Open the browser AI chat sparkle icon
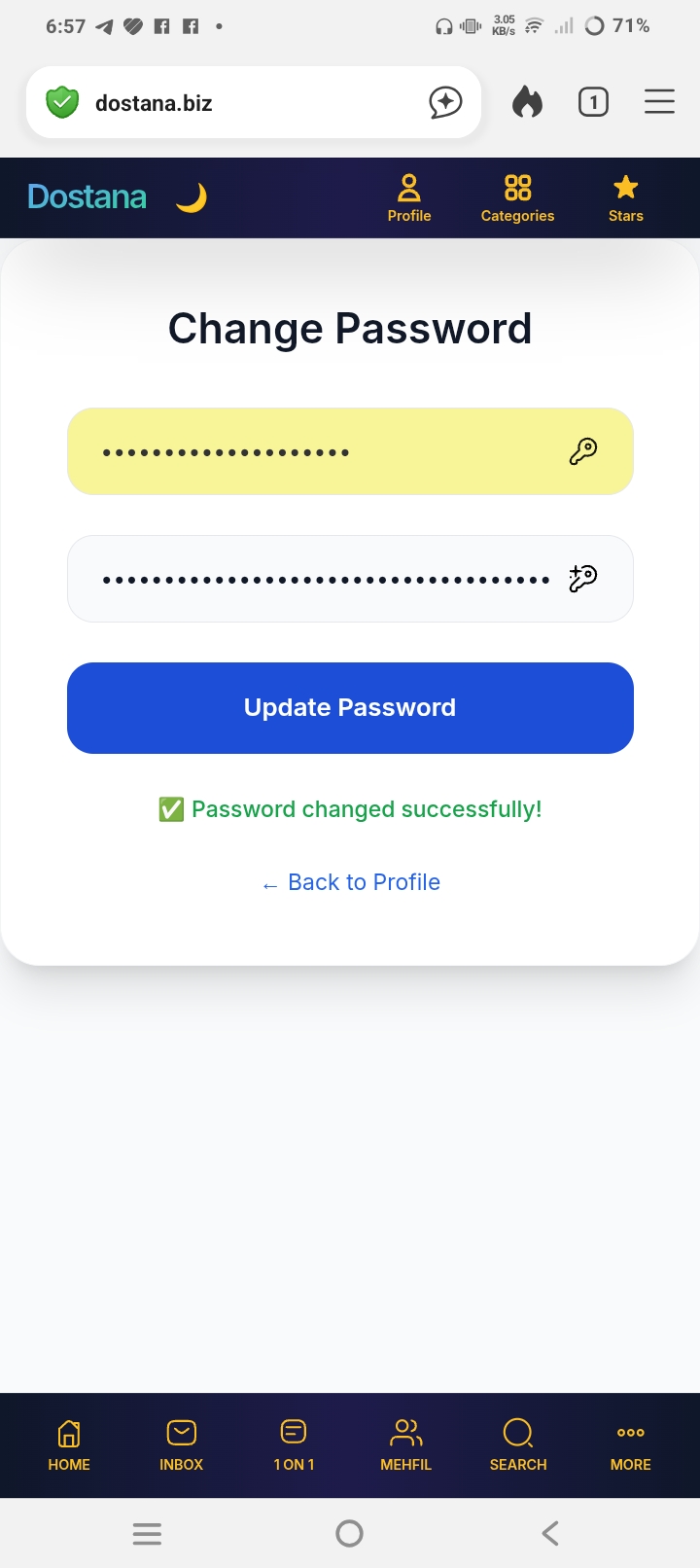 (x=445, y=102)
